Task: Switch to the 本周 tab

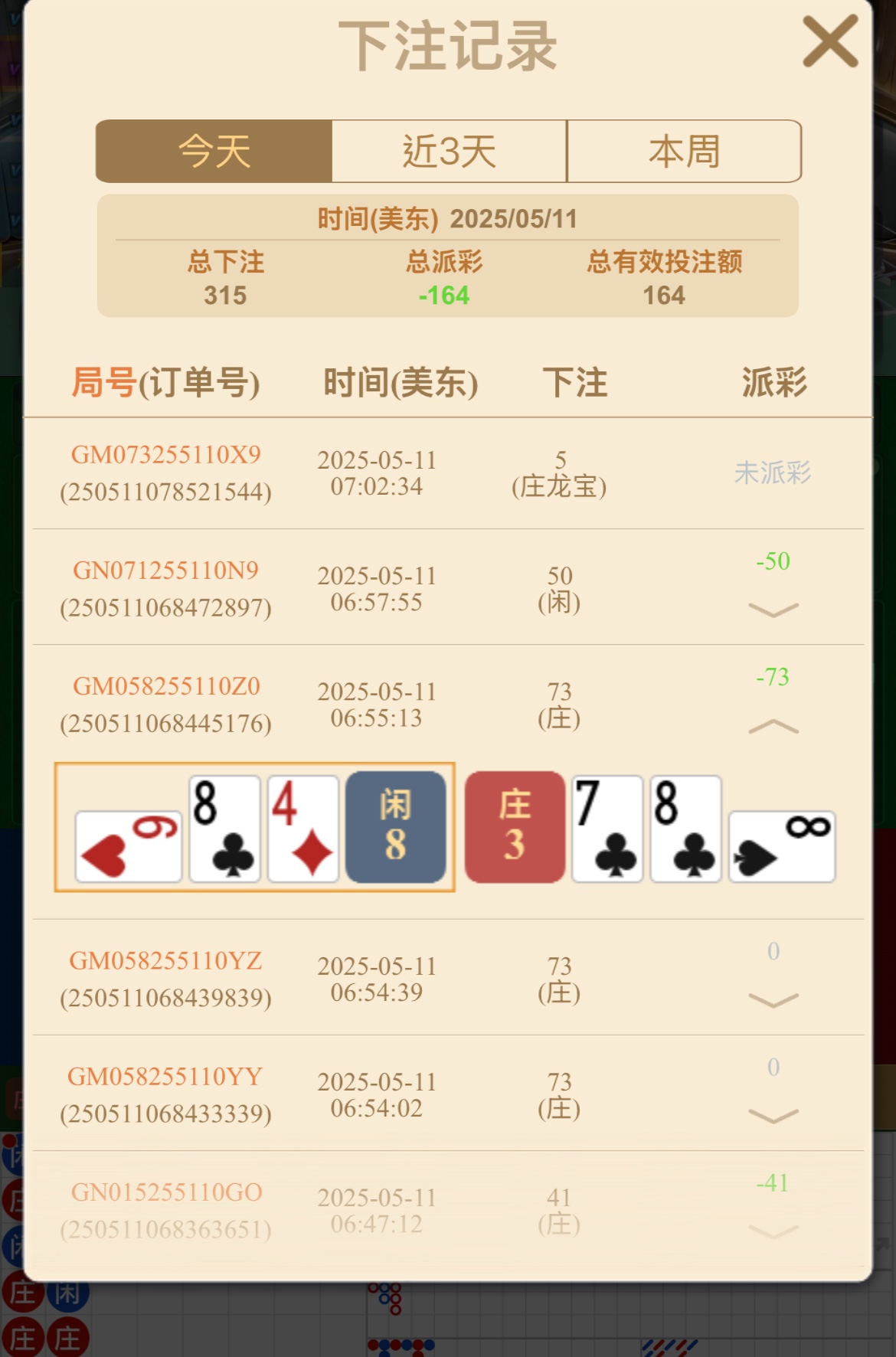Action: (x=684, y=151)
